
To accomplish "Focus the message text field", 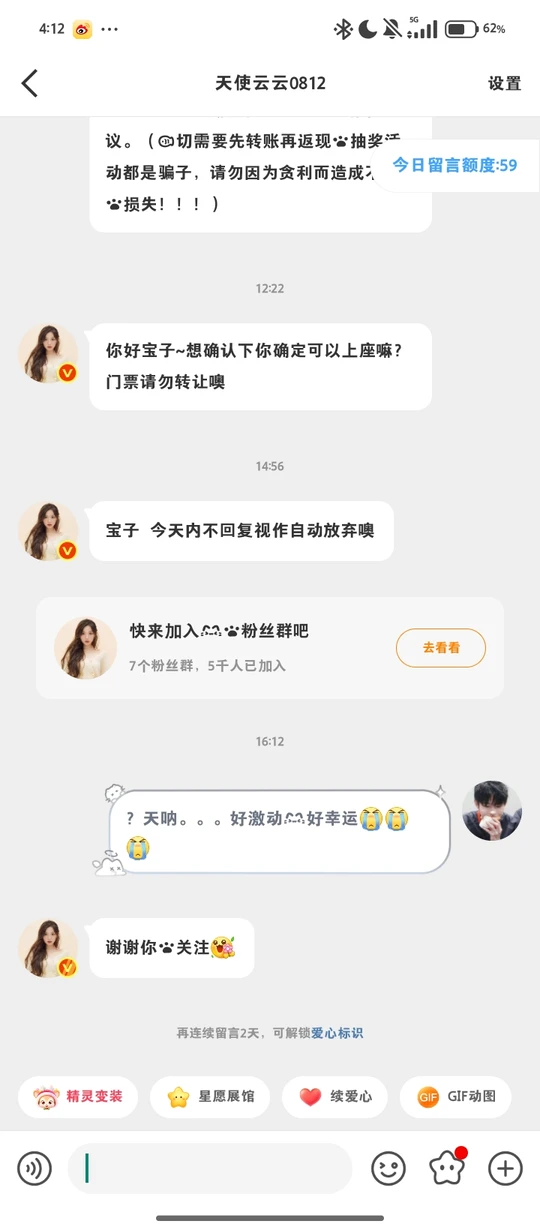I will 210,1168.
